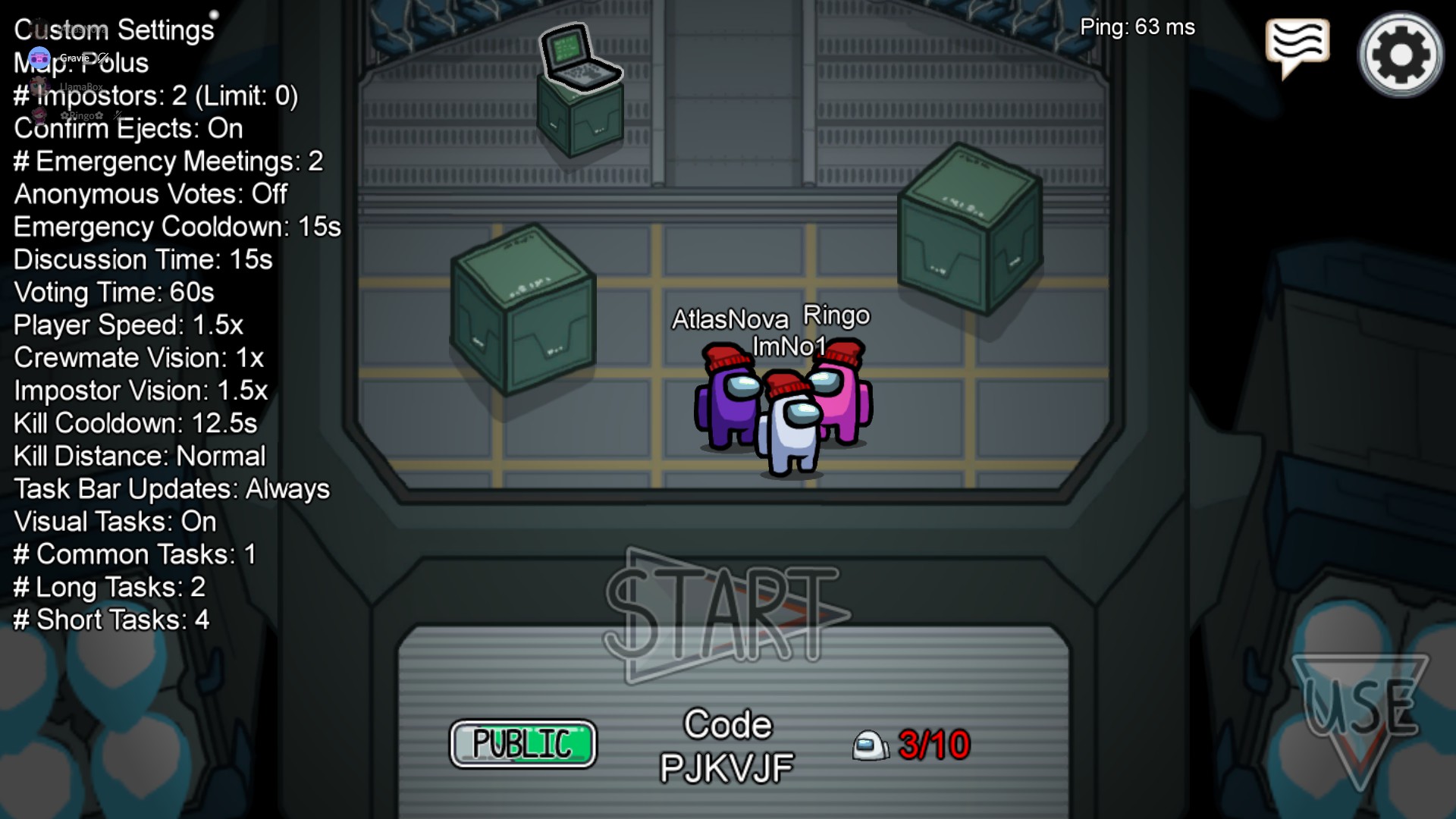Tap the Start game button

[x=726, y=616]
